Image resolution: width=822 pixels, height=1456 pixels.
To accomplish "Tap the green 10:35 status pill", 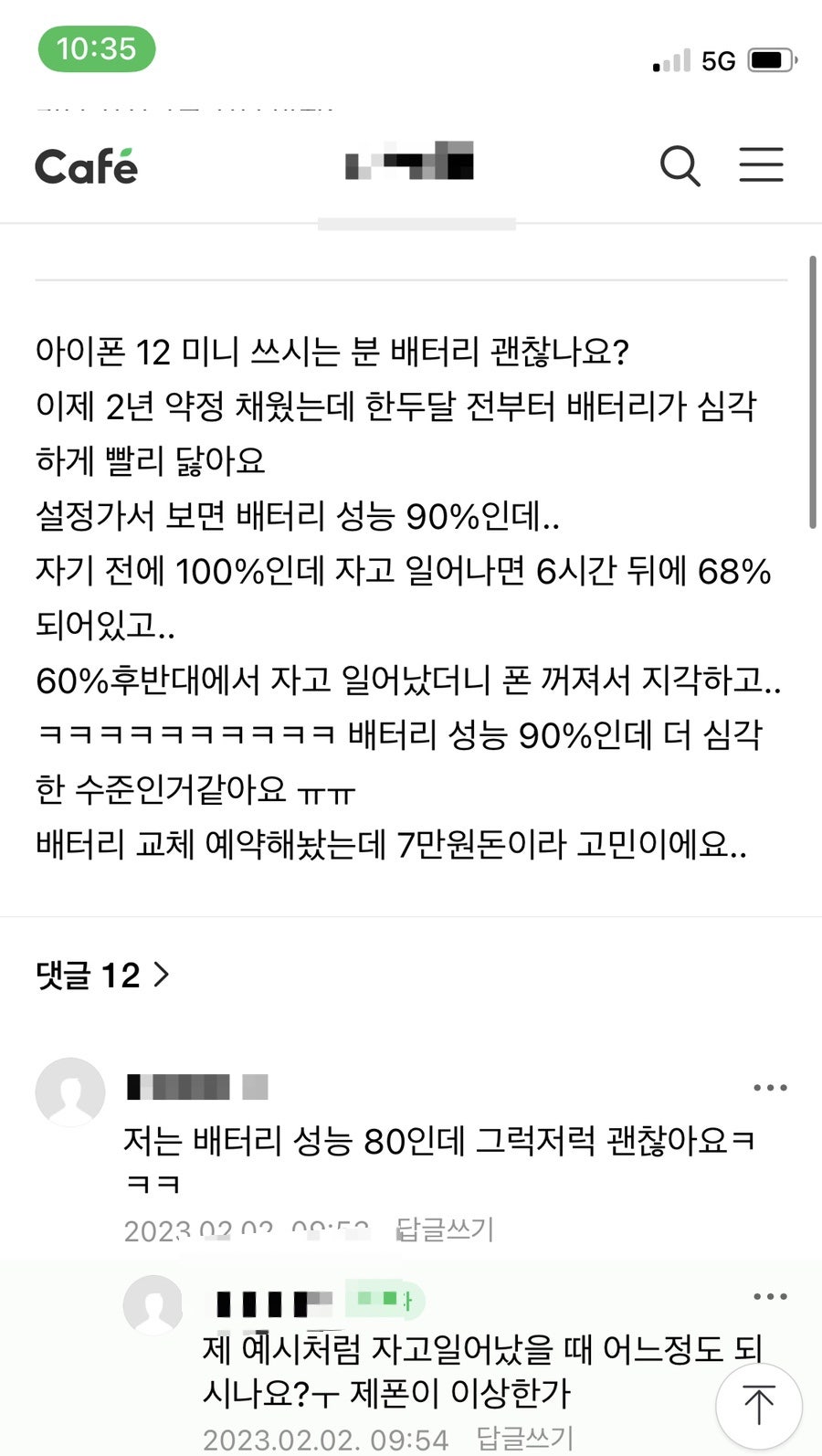I will pyautogui.click(x=96, y=48).
